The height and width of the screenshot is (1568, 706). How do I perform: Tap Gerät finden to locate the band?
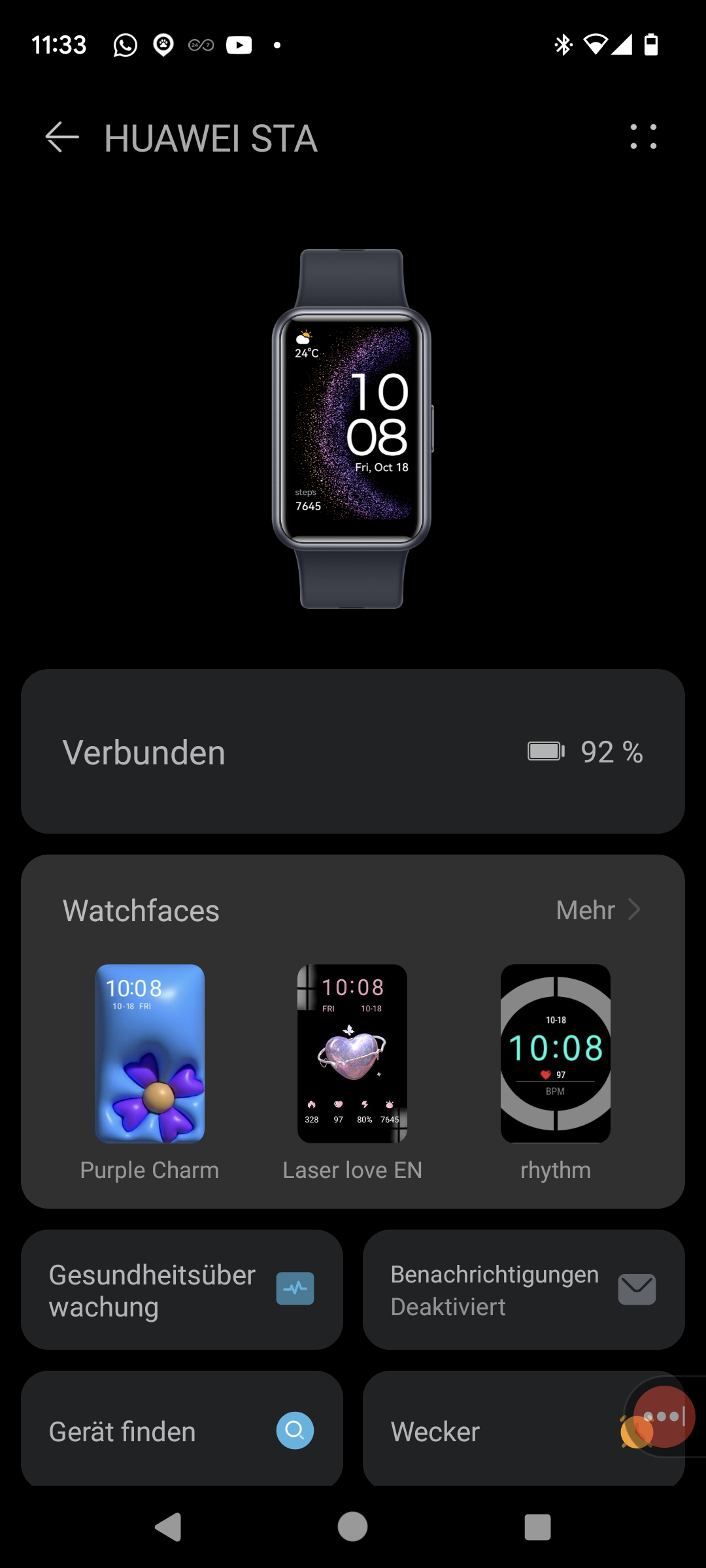182,1431
